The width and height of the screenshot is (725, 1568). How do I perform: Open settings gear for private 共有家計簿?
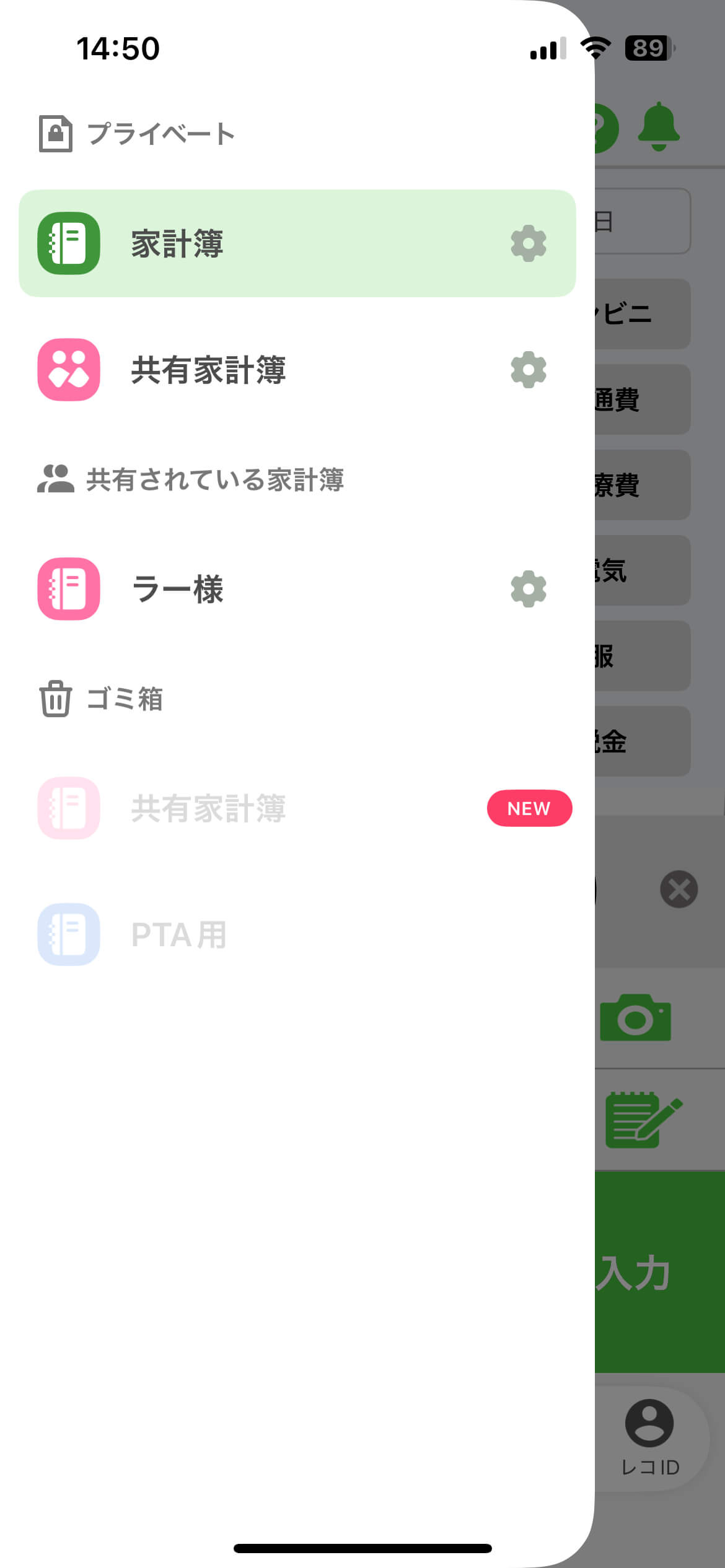(x=528, y=370)
